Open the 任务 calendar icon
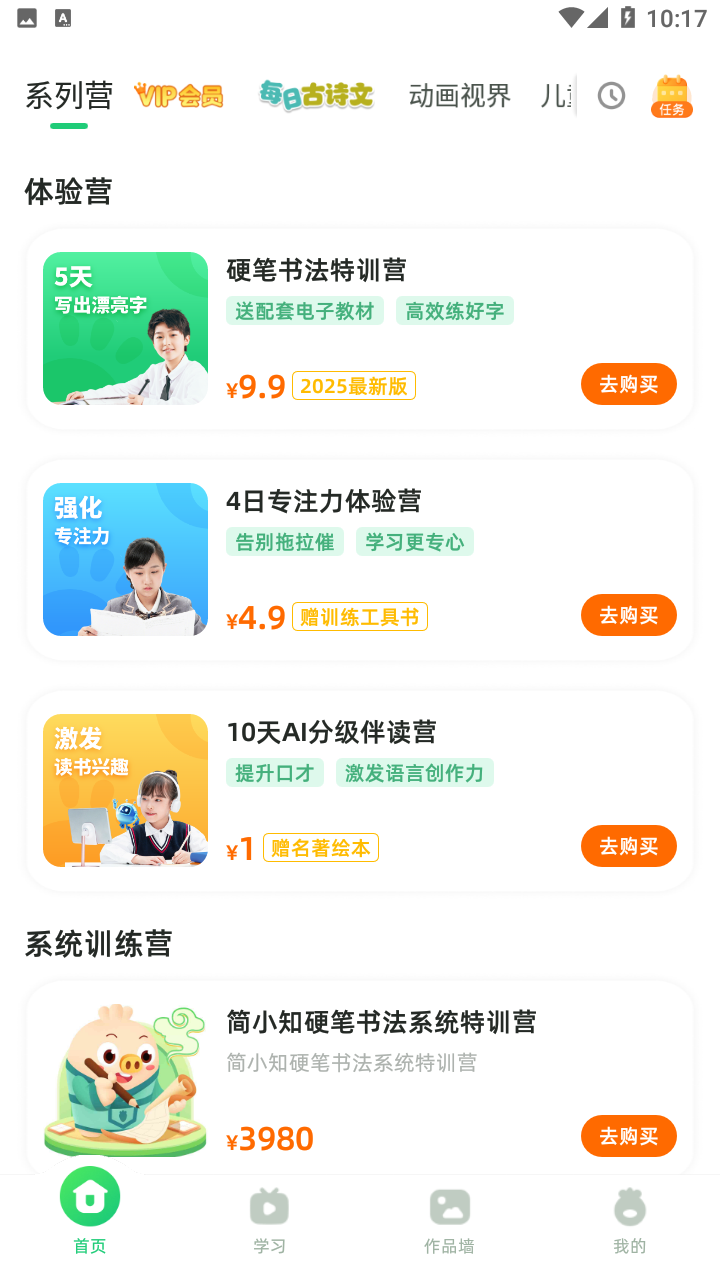This screenshot has width=720, height=1280. 671,96
